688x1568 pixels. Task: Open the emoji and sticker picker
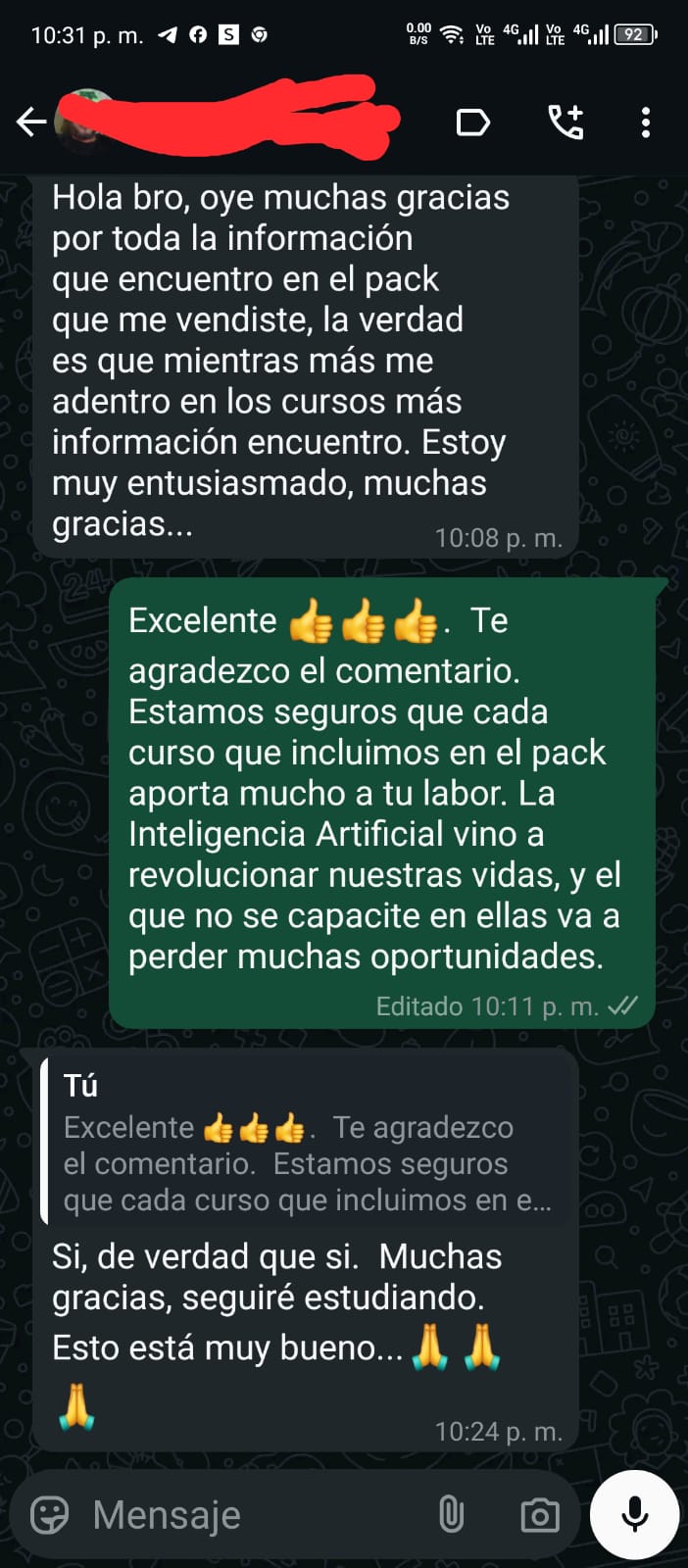50,1515
